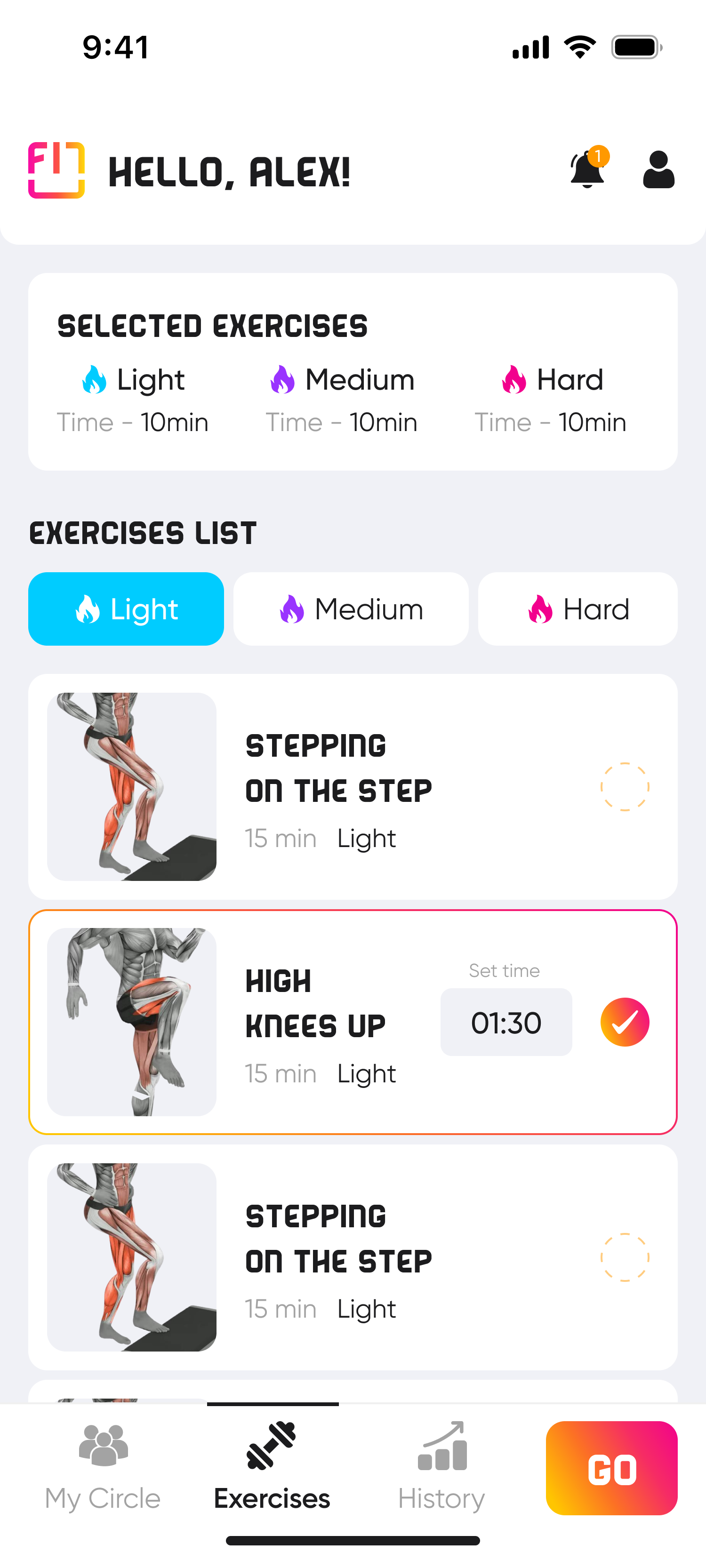Image resolution: width=706 pixels, height=1568 pixels.
Task: Open the user profile icon
Action: (x=658, y=170)
